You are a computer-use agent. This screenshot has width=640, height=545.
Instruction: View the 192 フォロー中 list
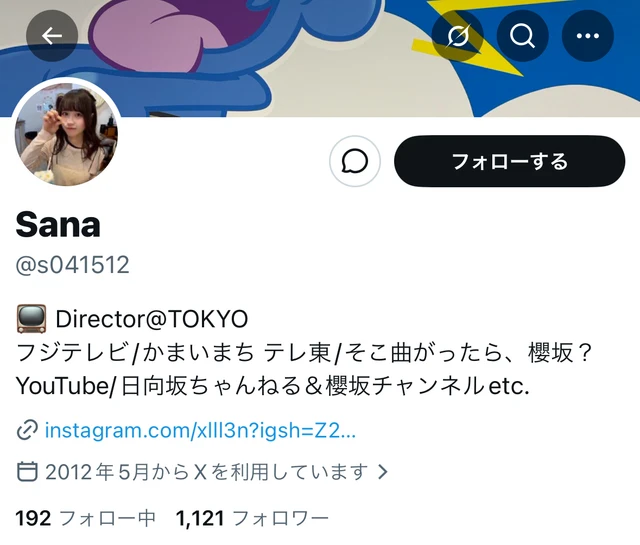tap(86, 518)
